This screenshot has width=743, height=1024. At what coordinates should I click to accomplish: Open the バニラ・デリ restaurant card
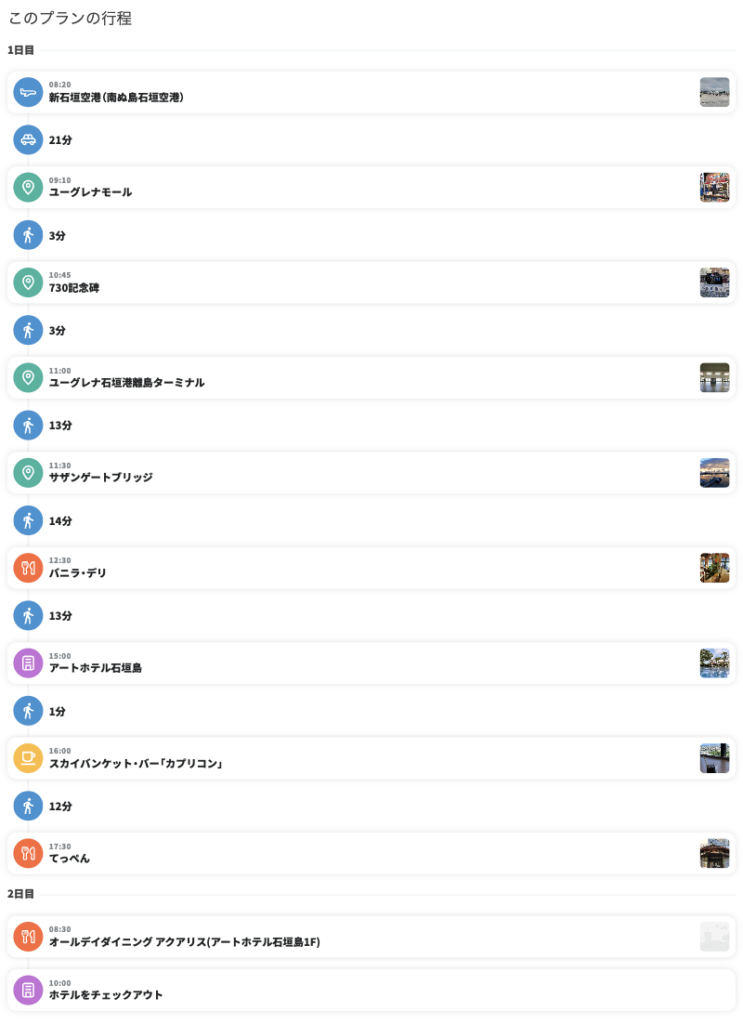click(370, 568)
